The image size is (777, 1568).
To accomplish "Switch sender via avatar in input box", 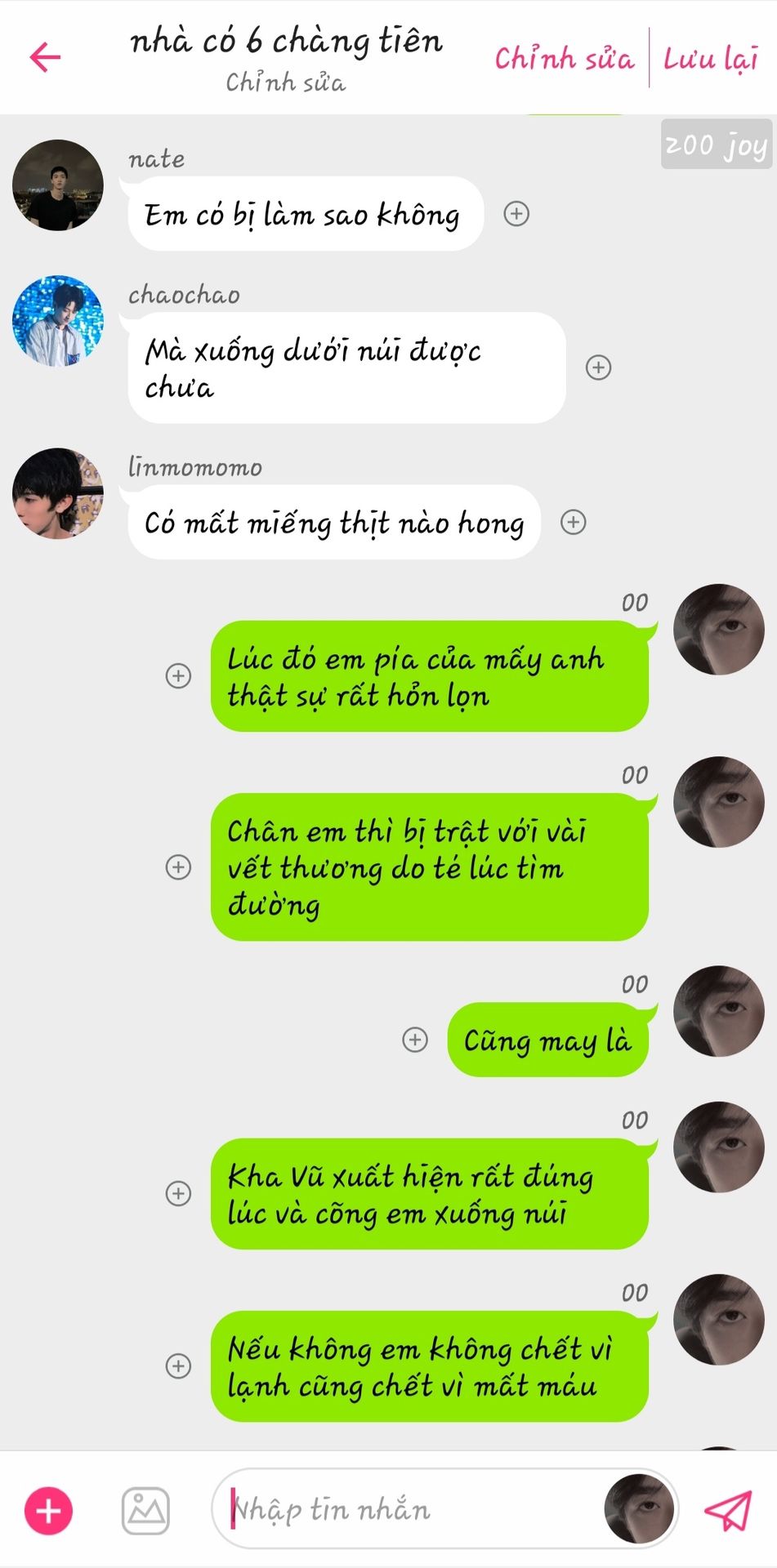I will (639, 1509).
